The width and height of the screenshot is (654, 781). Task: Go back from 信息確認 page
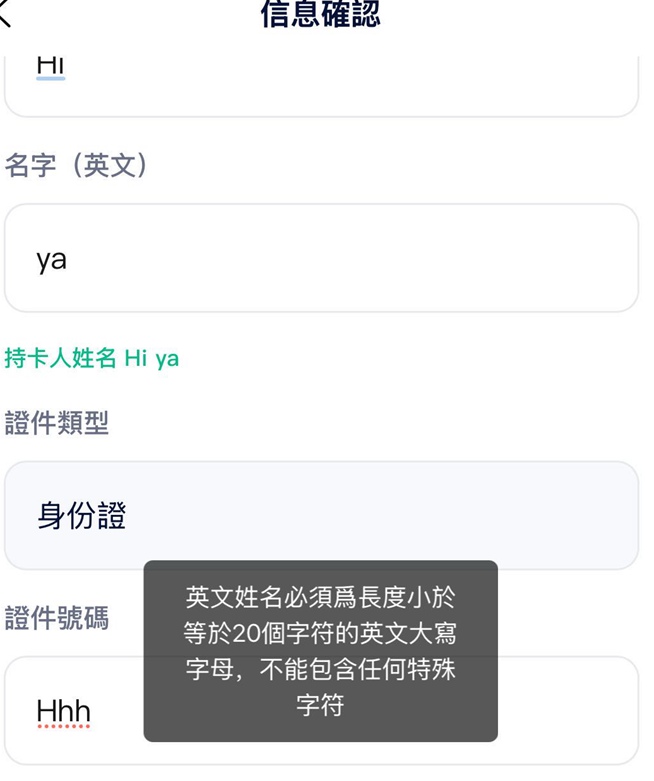click(8, 14)
